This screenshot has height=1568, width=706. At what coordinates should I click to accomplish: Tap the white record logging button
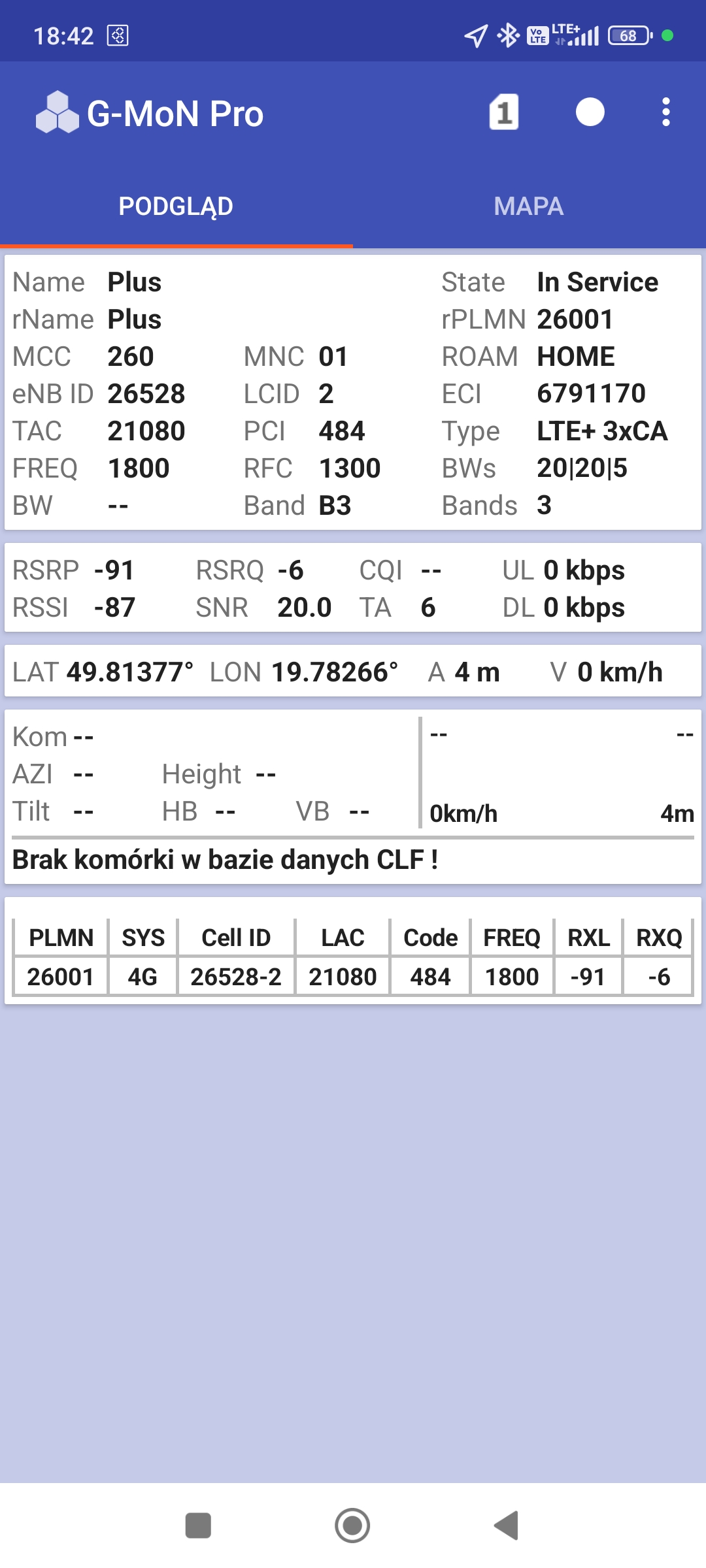pos(590,112)
